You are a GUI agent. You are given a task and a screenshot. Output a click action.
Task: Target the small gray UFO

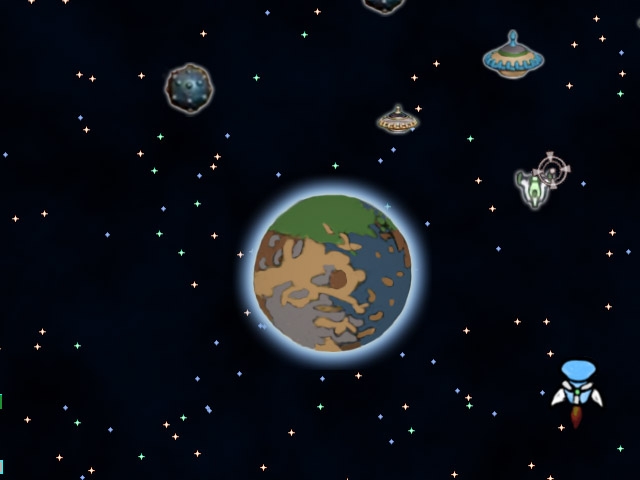coord(397,120)
